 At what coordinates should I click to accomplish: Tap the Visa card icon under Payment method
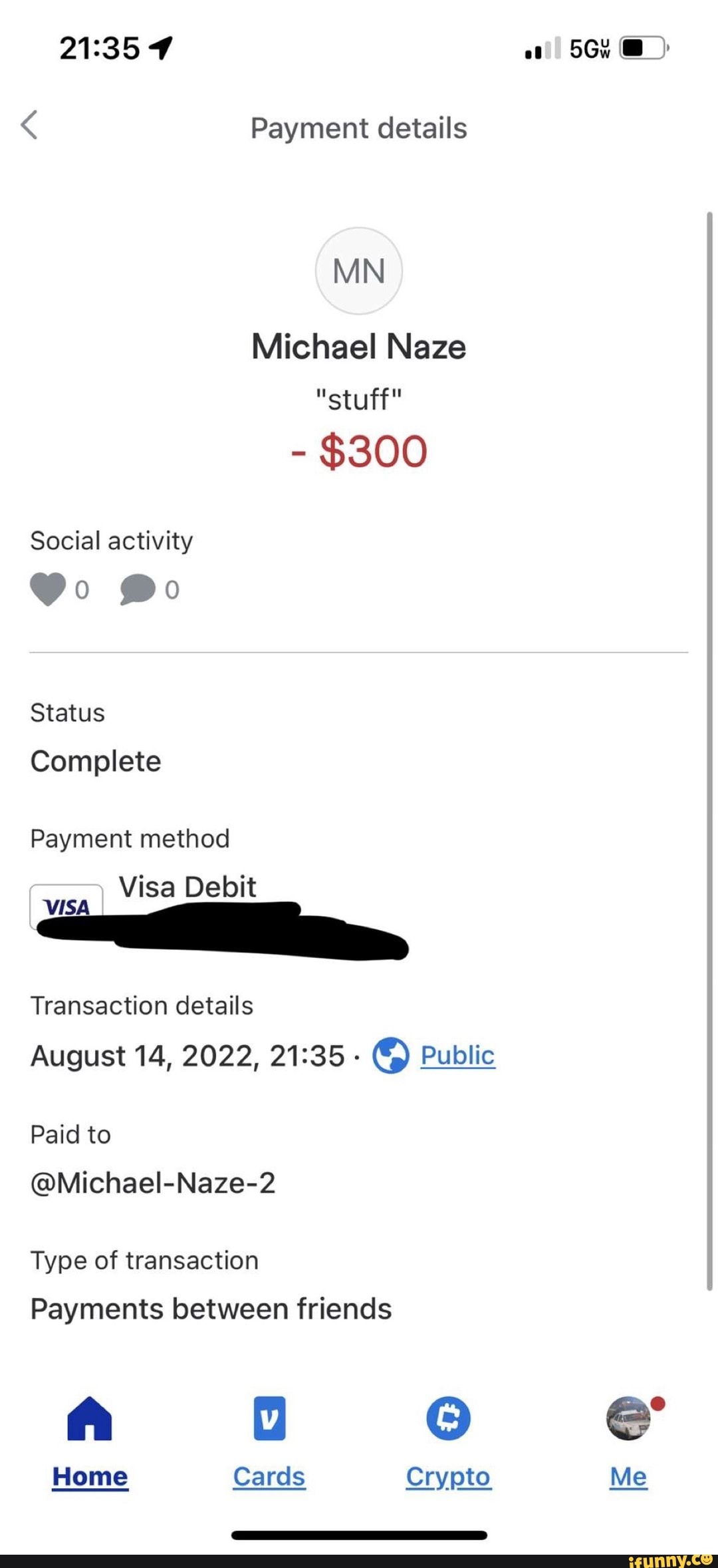pyautogui.click(x=65, y=906)
